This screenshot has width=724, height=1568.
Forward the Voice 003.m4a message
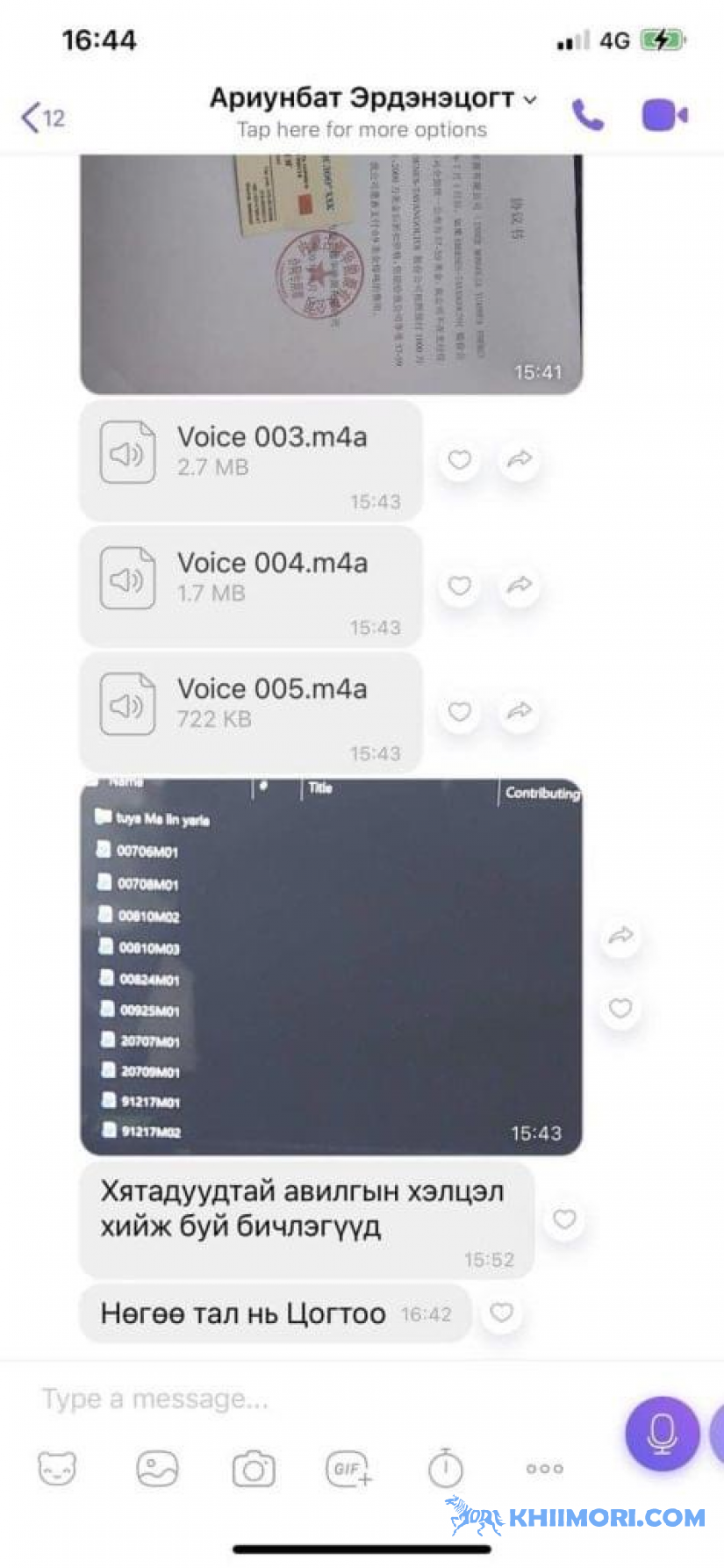520,459
